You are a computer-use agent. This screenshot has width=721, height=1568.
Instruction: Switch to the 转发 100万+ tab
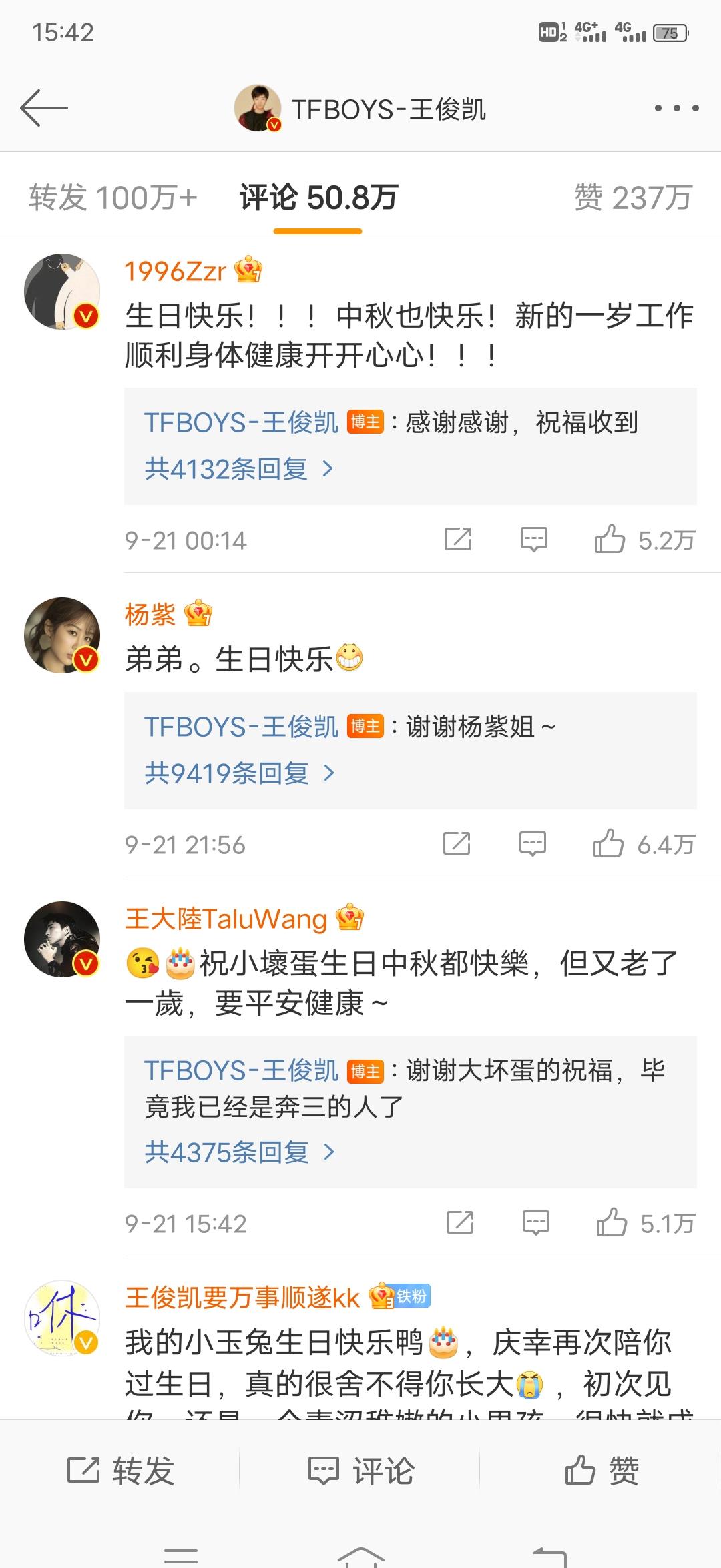[113, 198]
